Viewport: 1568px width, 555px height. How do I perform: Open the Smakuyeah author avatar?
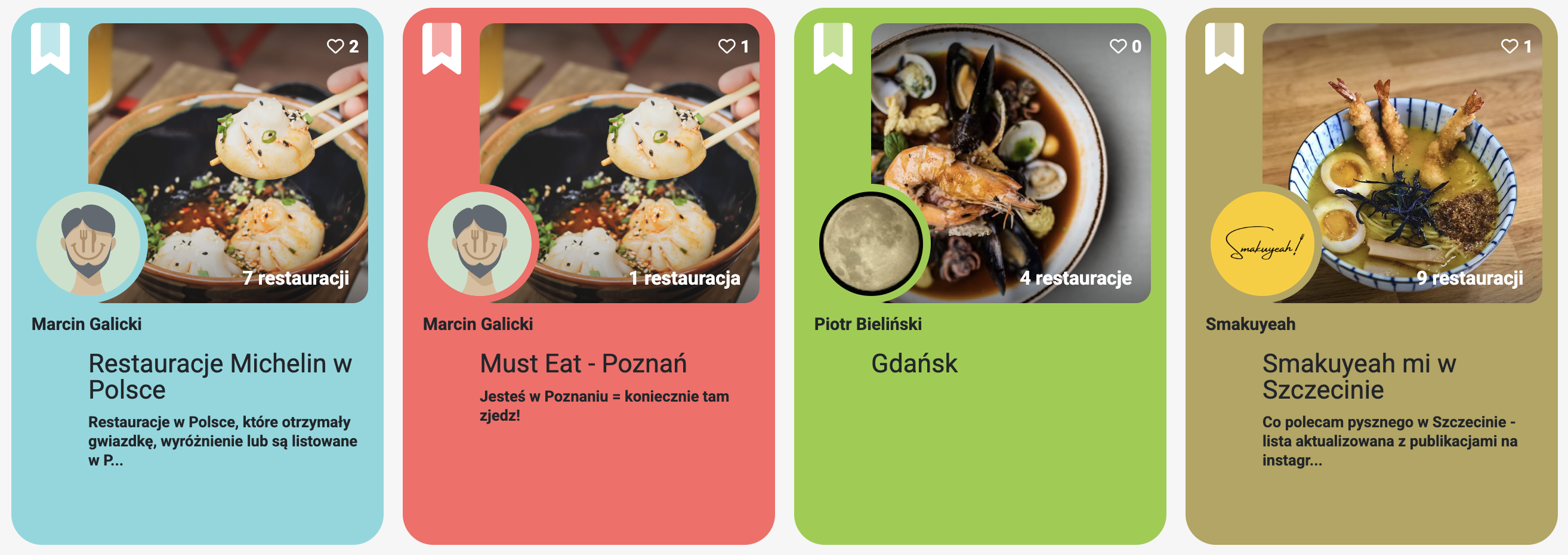[1263, 243]
